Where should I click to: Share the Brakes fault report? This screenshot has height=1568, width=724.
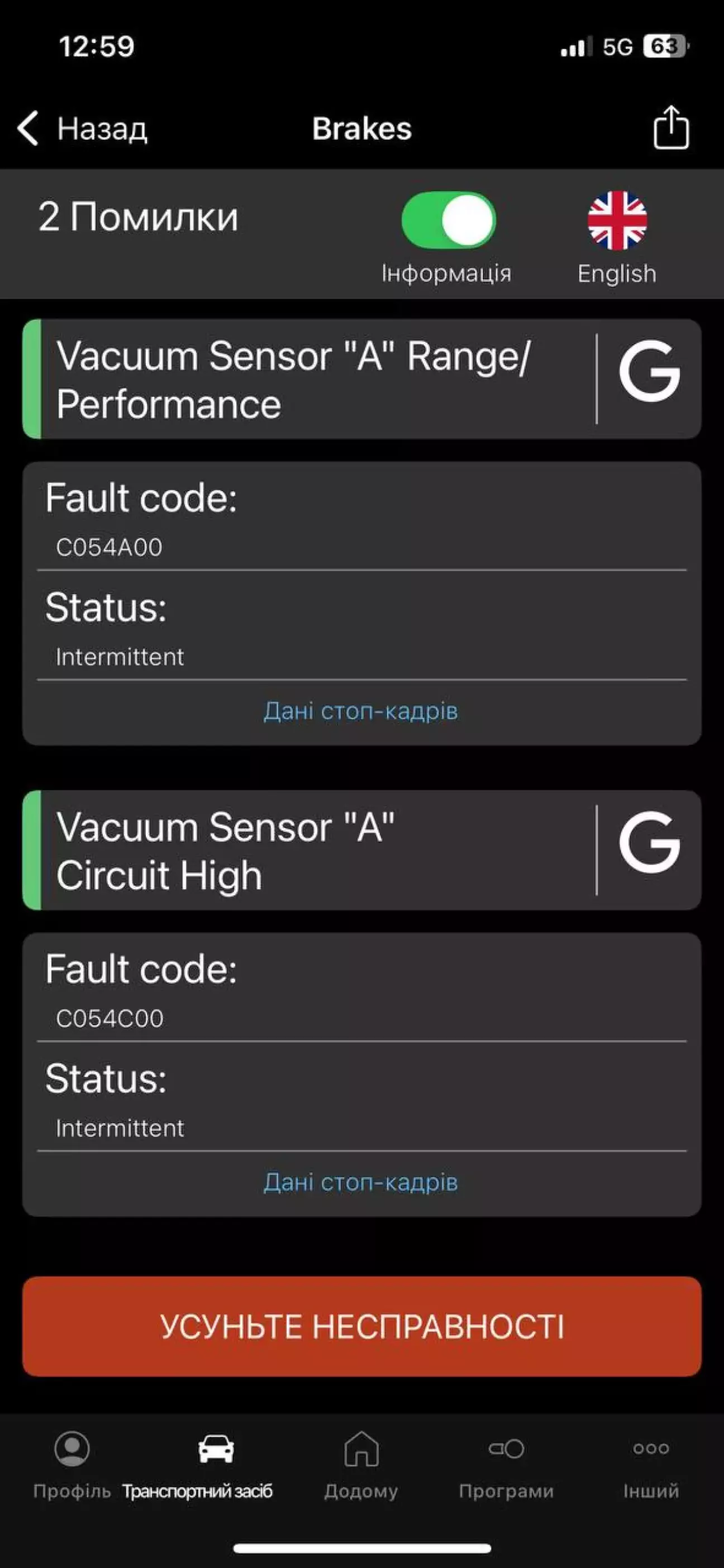click(x=671, y=127)
